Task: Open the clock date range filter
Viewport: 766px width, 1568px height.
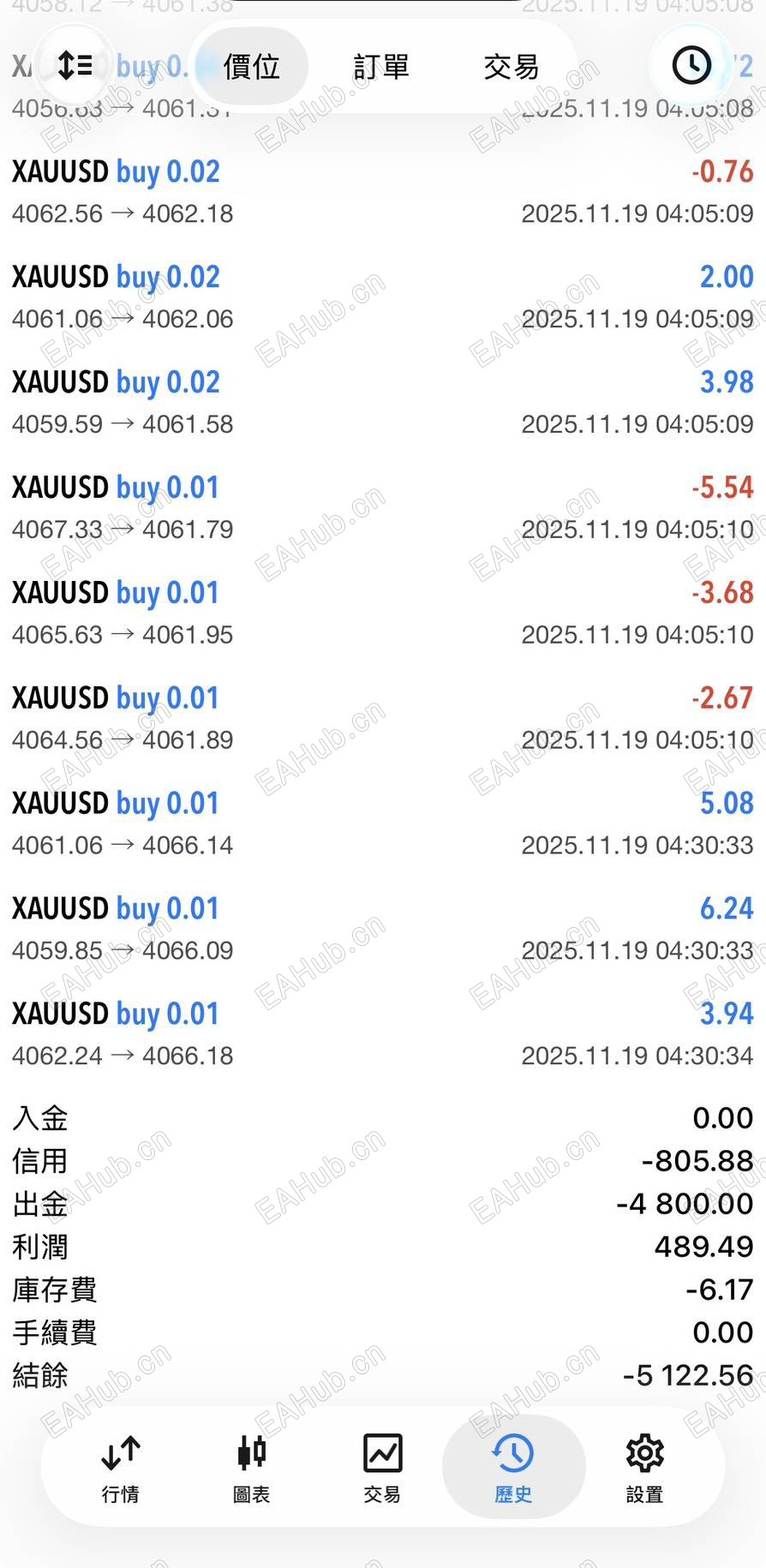Action: 691,65
